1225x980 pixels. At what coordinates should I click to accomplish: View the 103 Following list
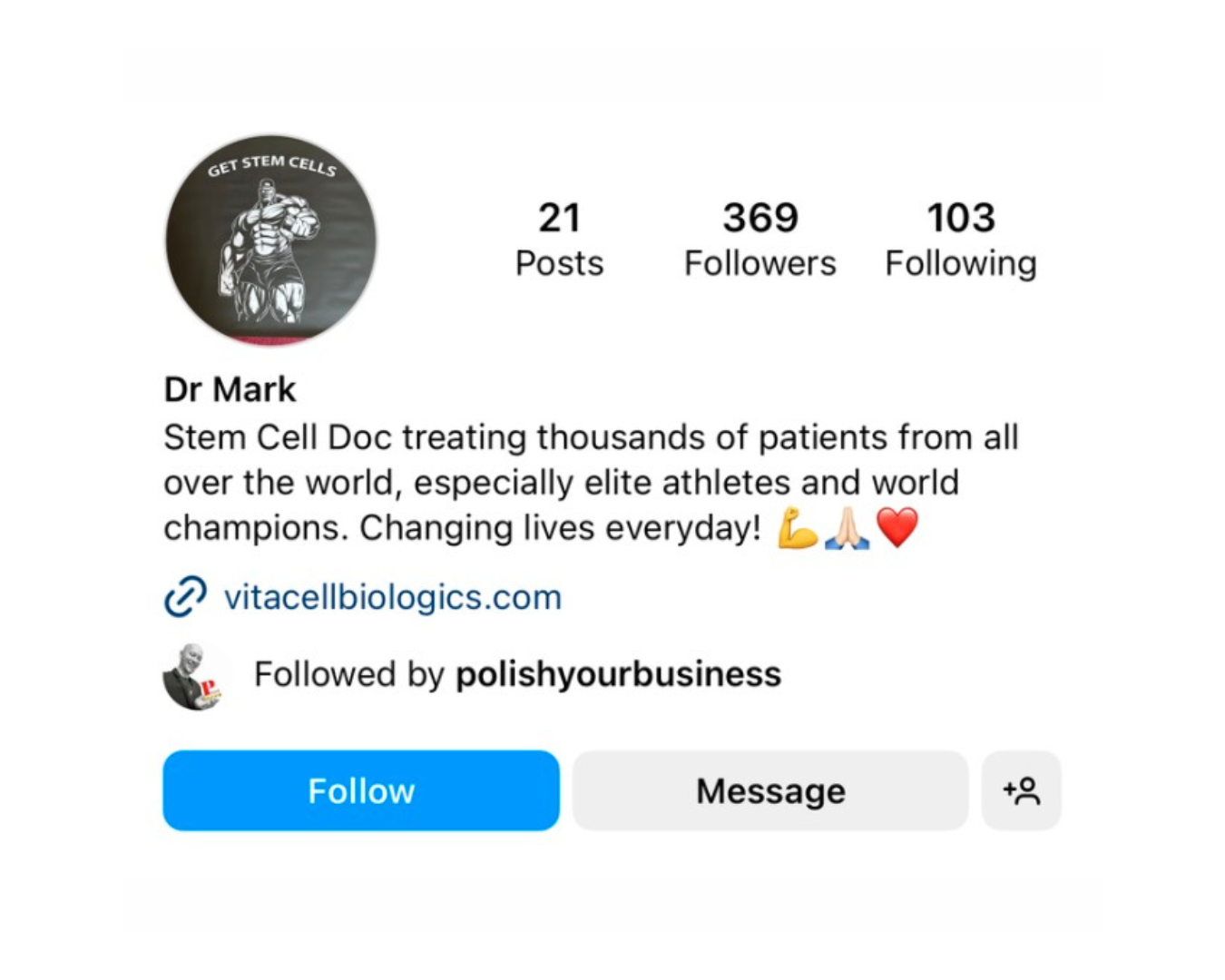[960, 240]
